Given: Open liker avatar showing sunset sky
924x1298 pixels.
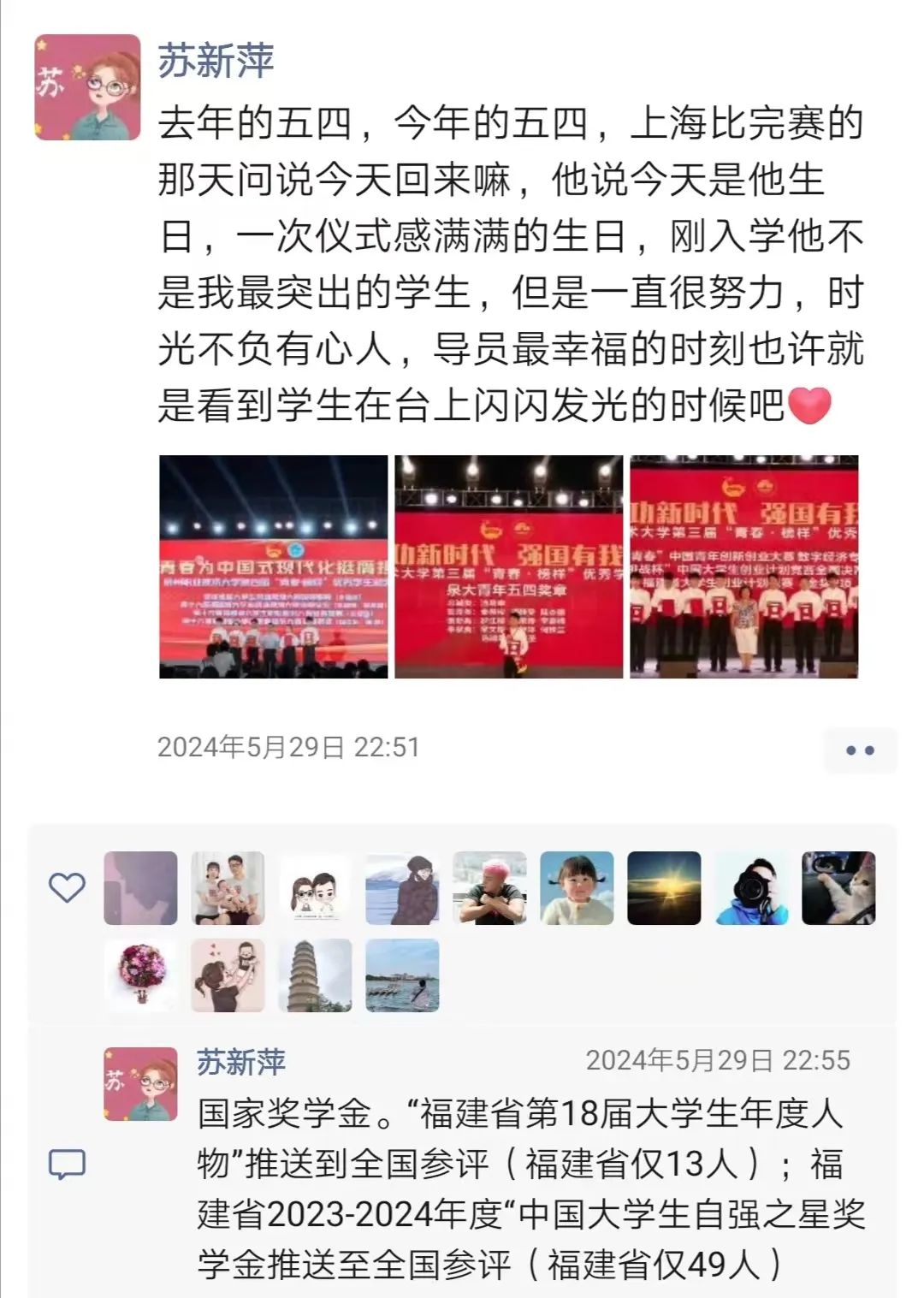Looking at the screenshot, I should point(664,888).
